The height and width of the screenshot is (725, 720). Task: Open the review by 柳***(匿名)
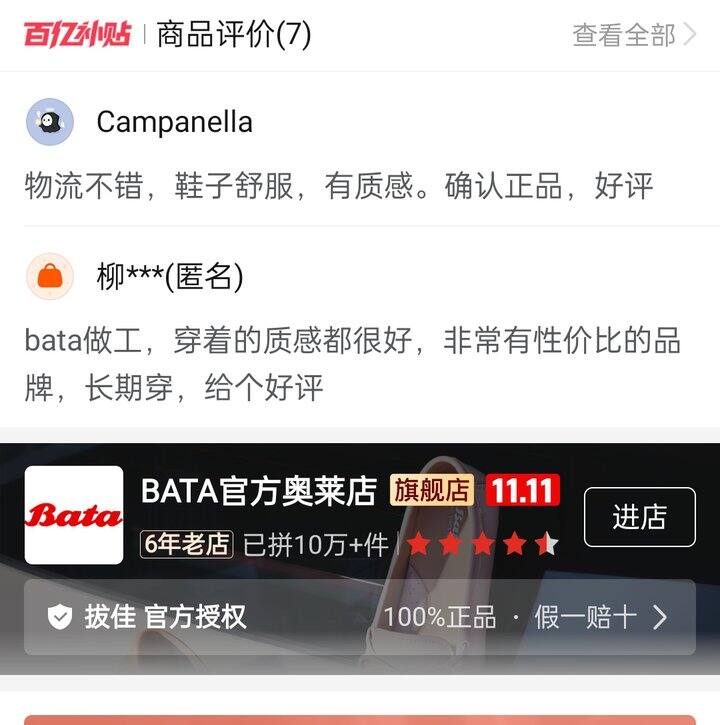coord(352,362)
